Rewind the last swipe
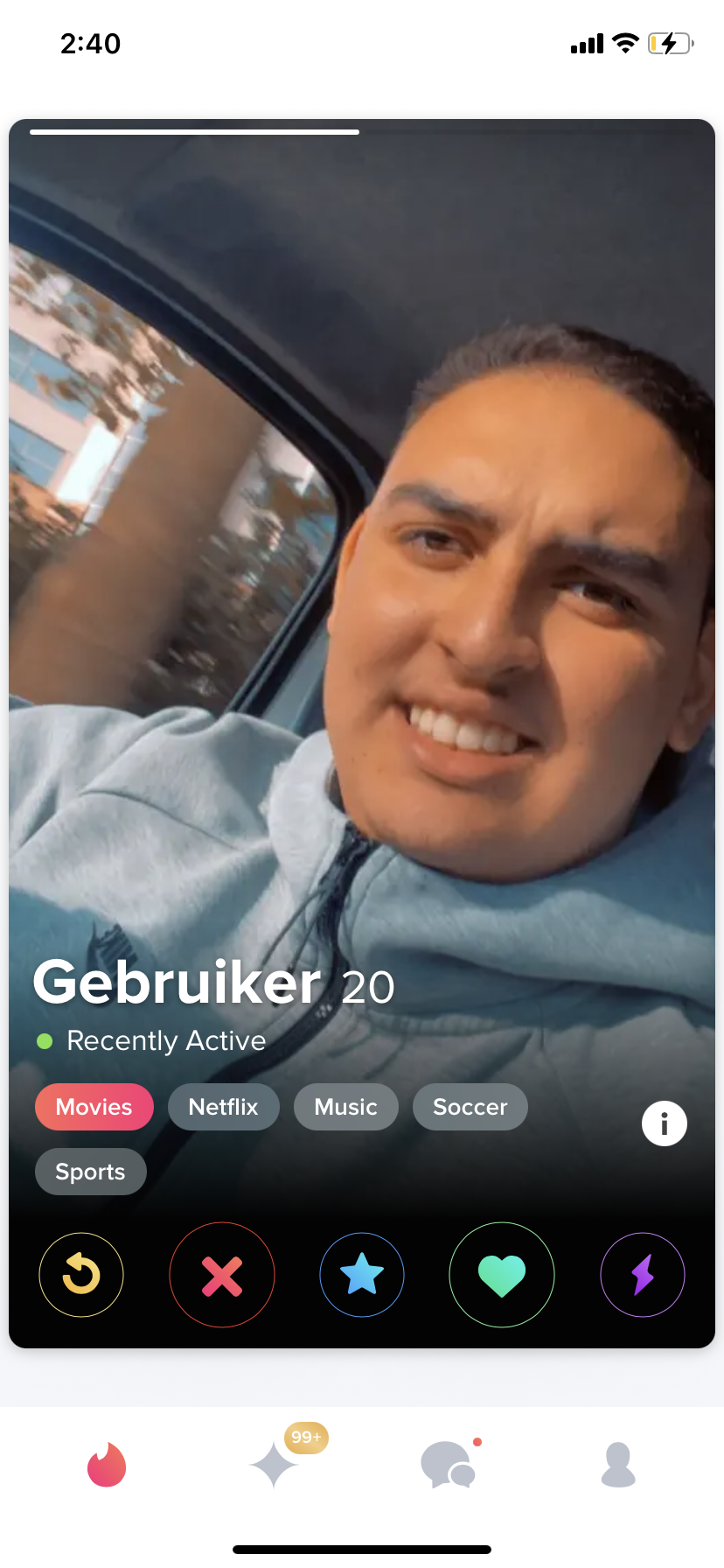The width and height of the screenshot is (724, 1568). [x=81, y=1275]
